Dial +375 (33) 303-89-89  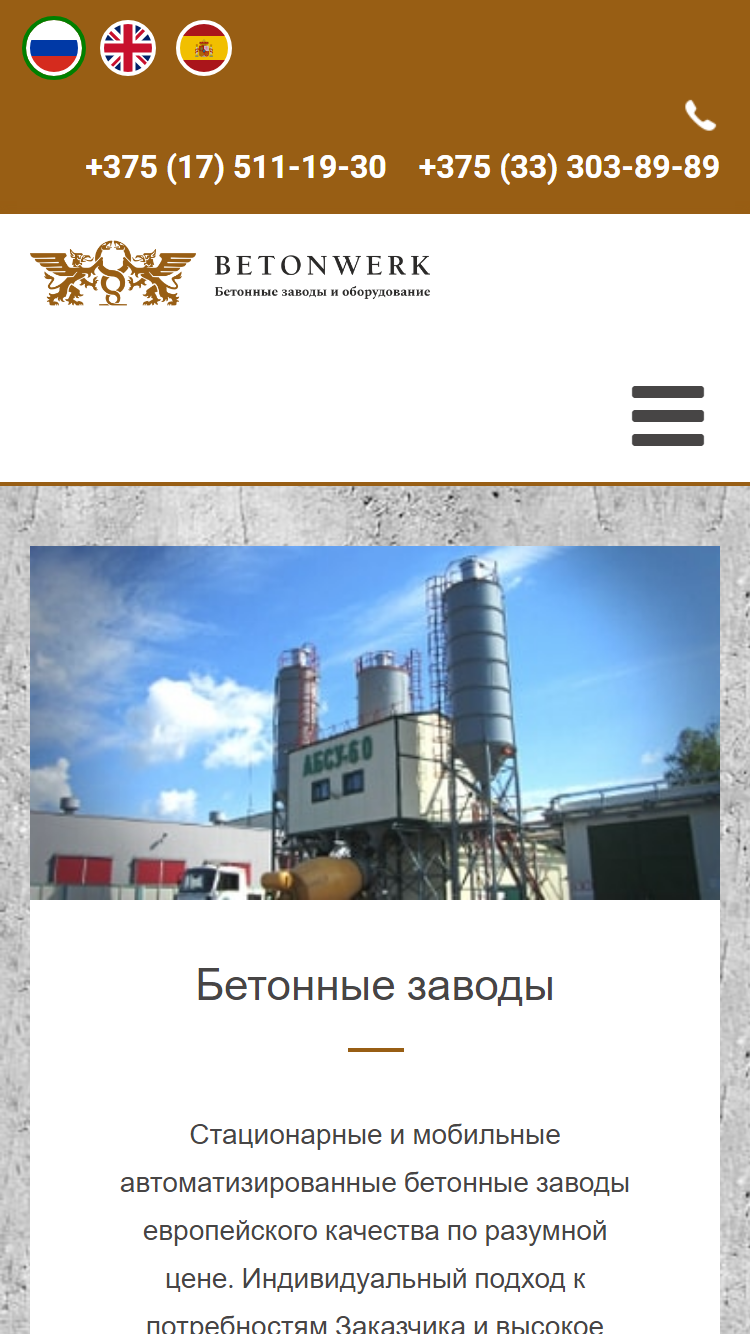(569, 167)
